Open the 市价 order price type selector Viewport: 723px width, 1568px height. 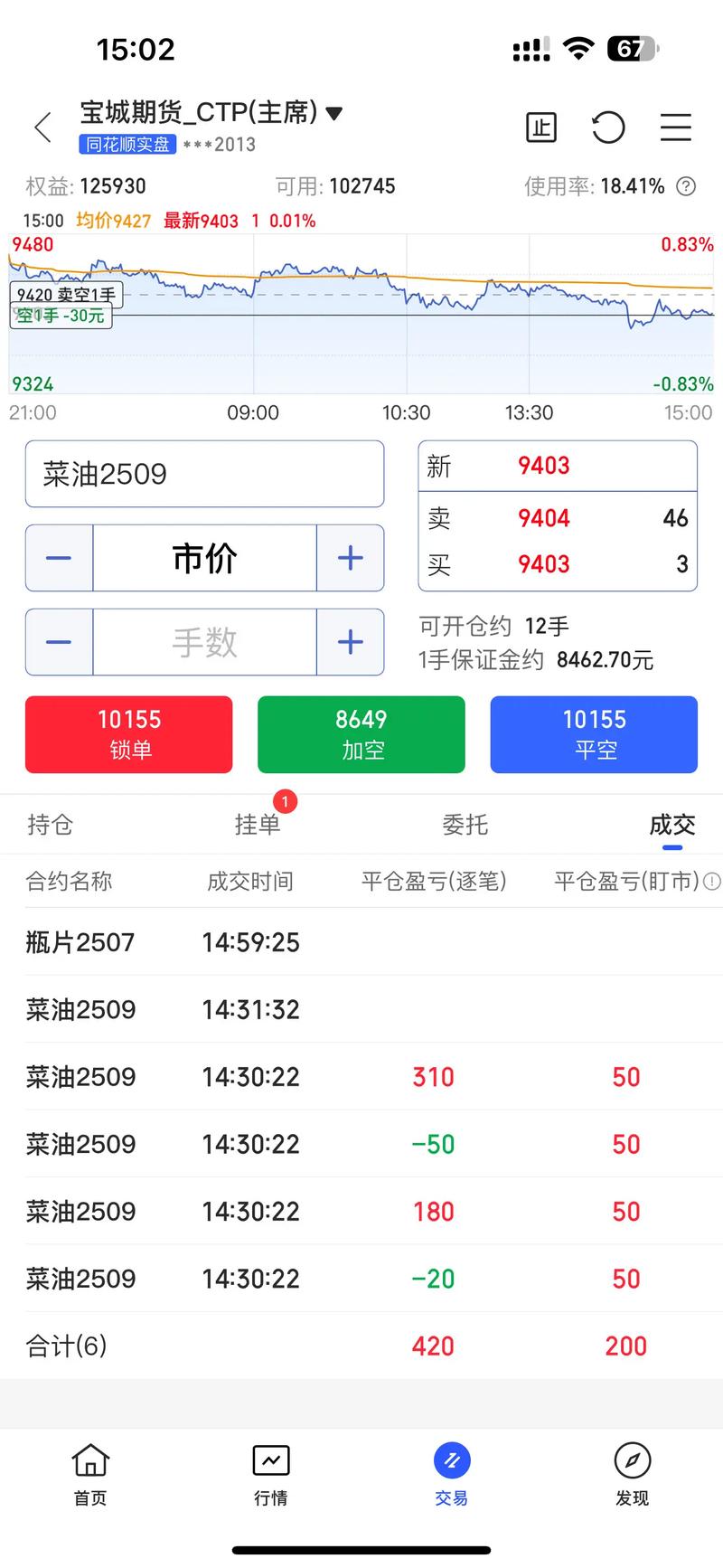click(204, 558)
